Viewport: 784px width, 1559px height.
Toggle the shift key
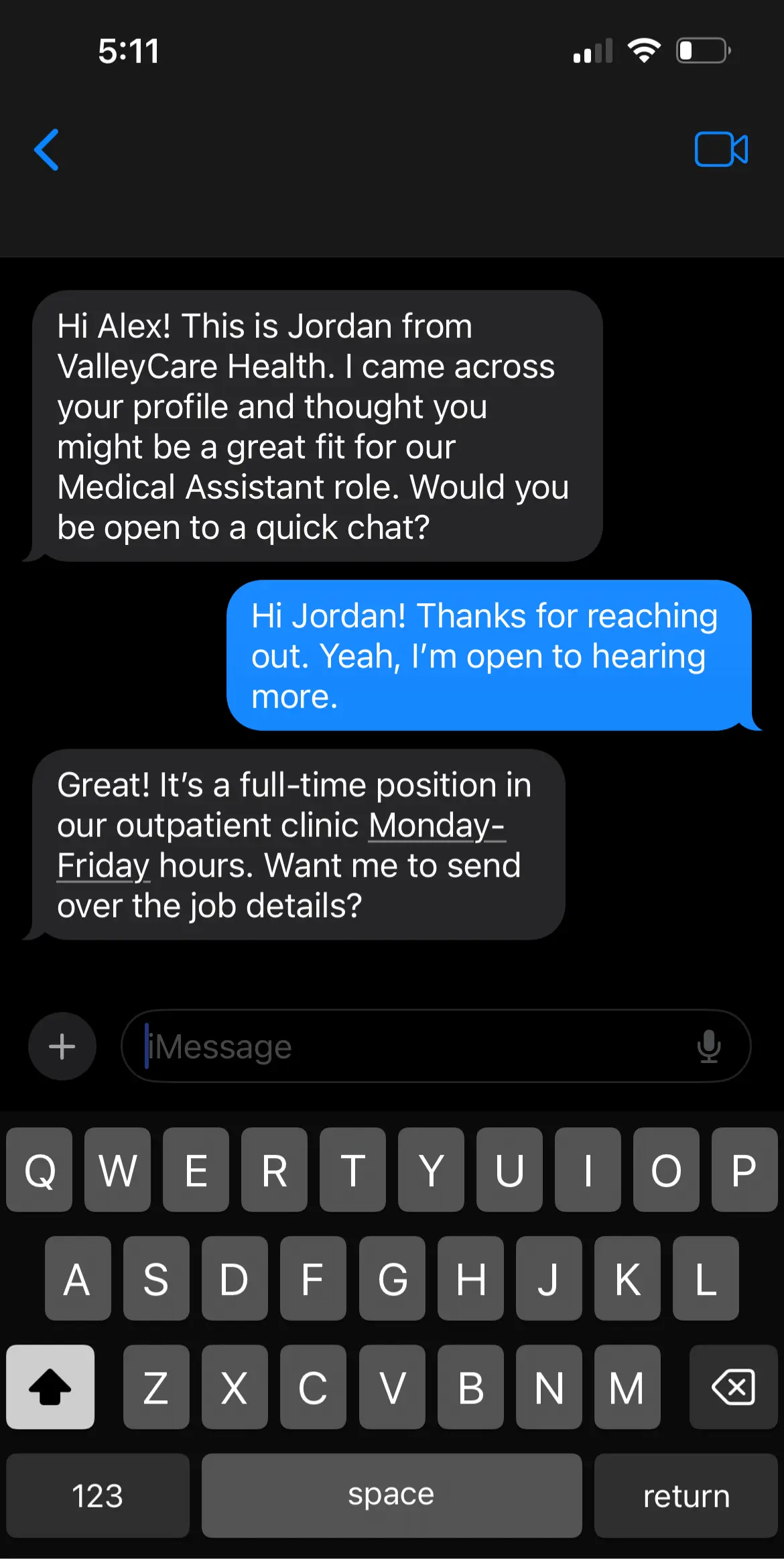click(50, 1387)
